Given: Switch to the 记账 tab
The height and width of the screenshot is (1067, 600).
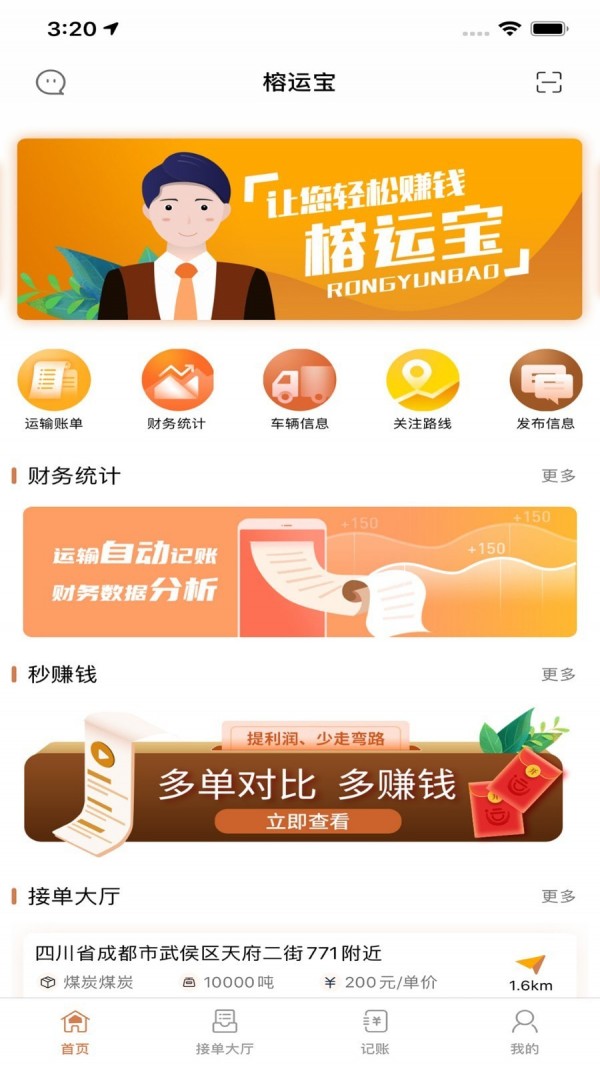Looking at the screenshot, I should click(x=375, y=1032).
